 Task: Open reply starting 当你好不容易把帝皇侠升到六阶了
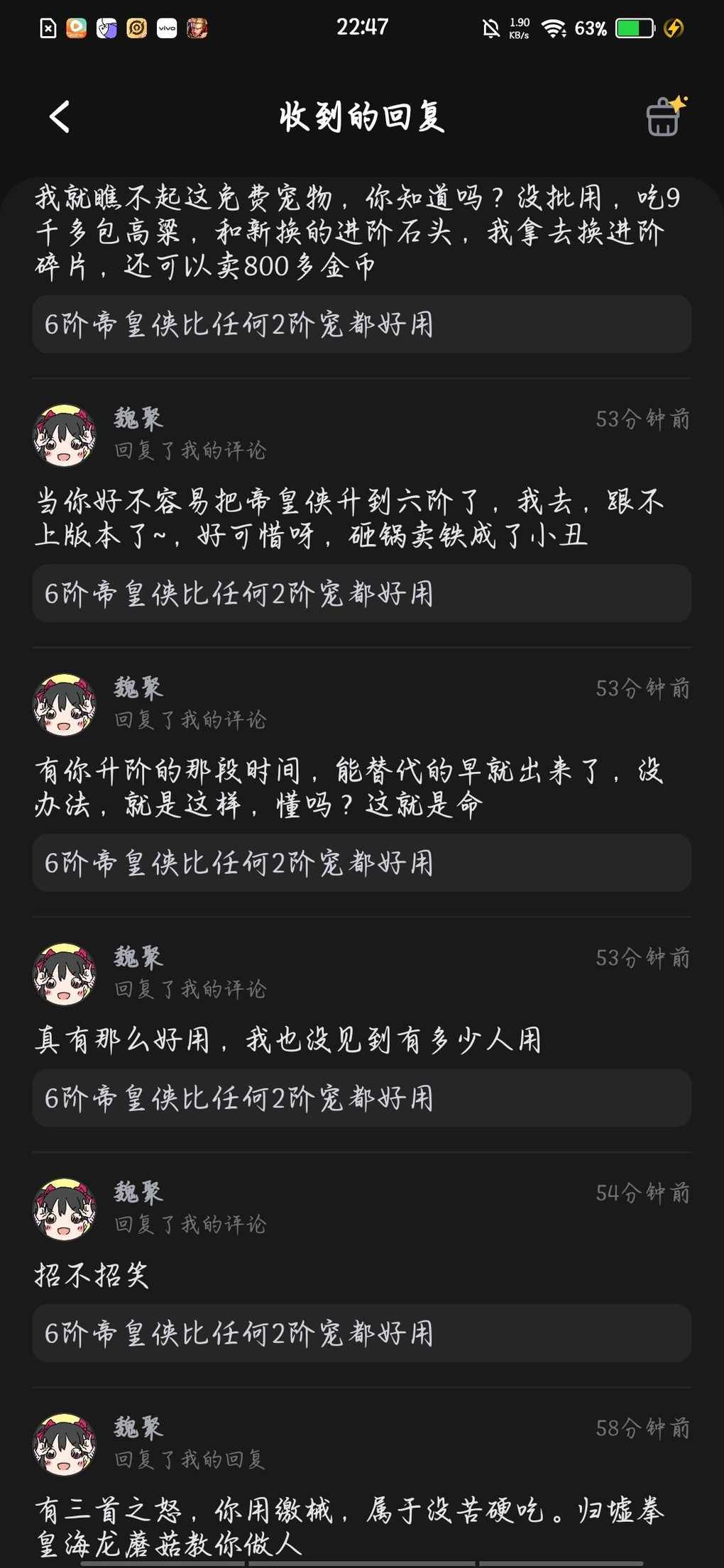348,518
